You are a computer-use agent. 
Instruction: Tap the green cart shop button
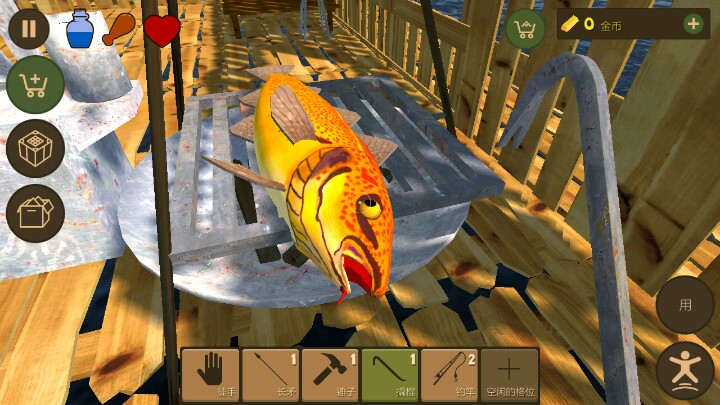coord(525,28)
